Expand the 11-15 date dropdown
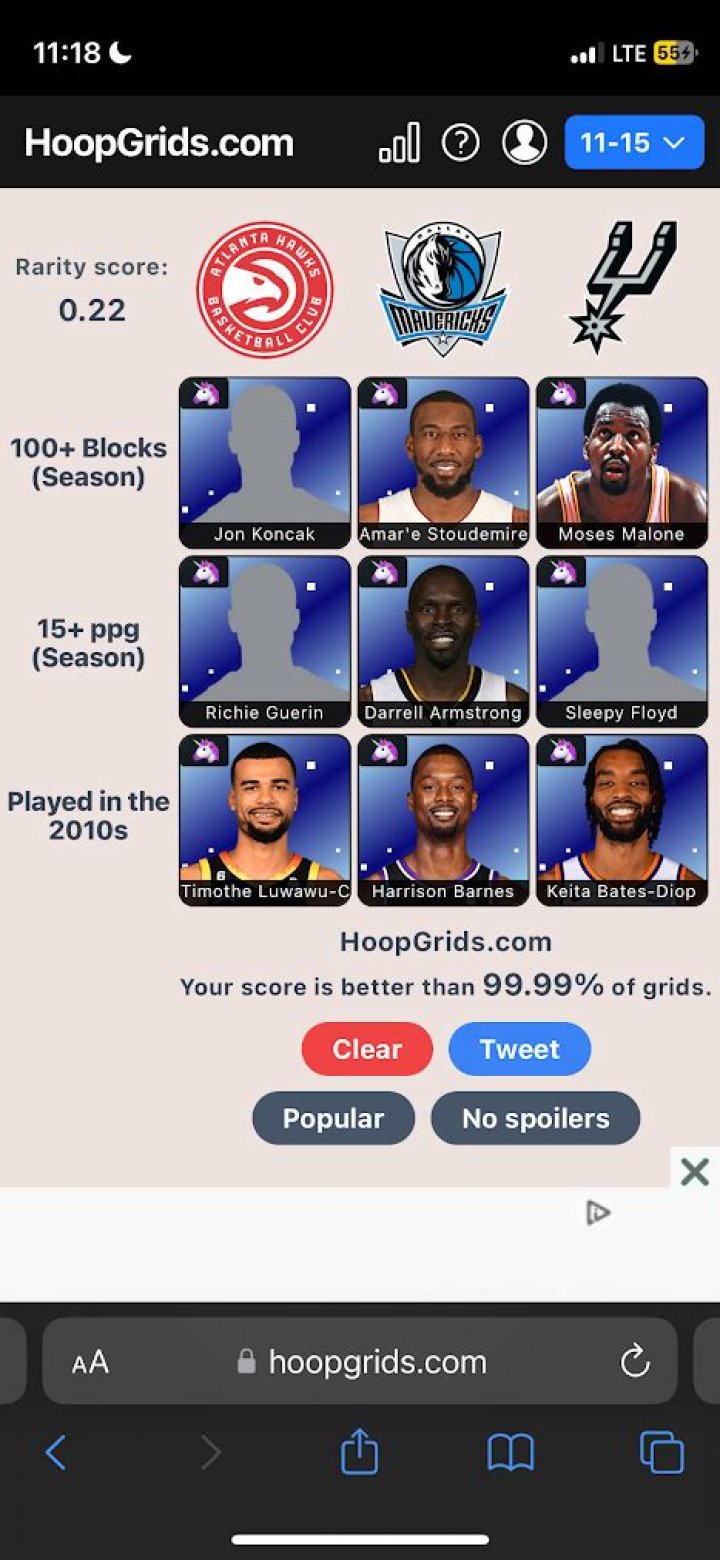Screen dimensions: 720x1560 [x=633, y=143]
